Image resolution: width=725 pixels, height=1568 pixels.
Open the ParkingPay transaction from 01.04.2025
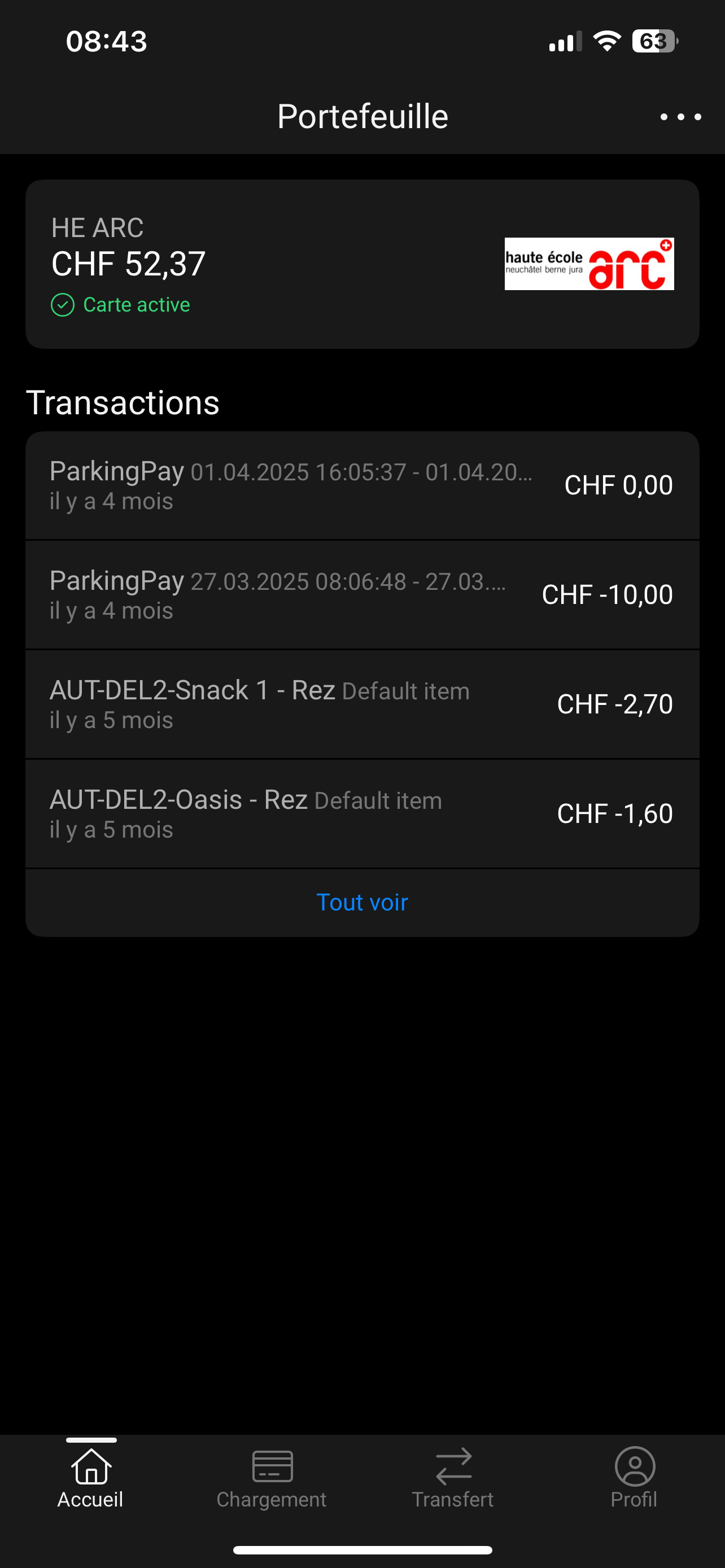(x=362, y=486)
